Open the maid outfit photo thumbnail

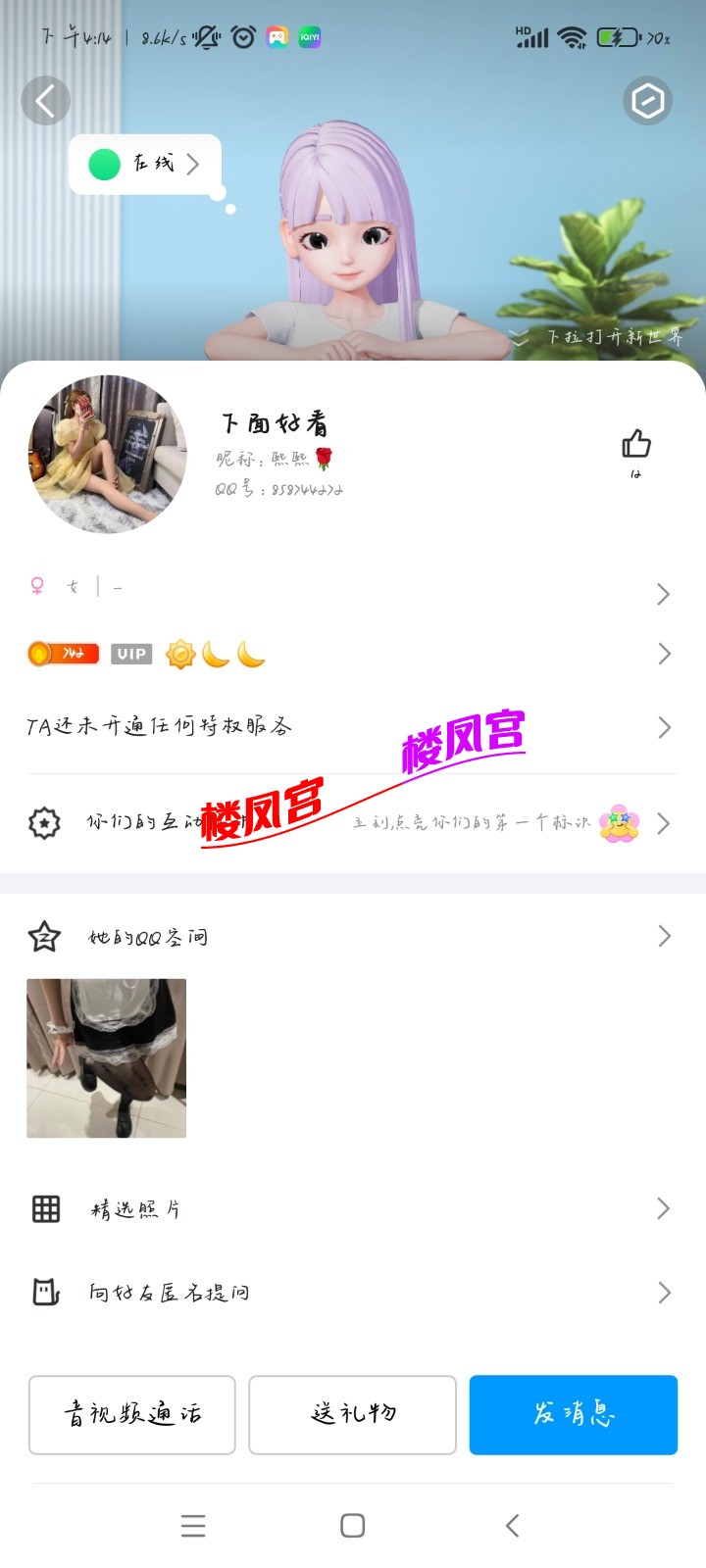point(105,1057)
